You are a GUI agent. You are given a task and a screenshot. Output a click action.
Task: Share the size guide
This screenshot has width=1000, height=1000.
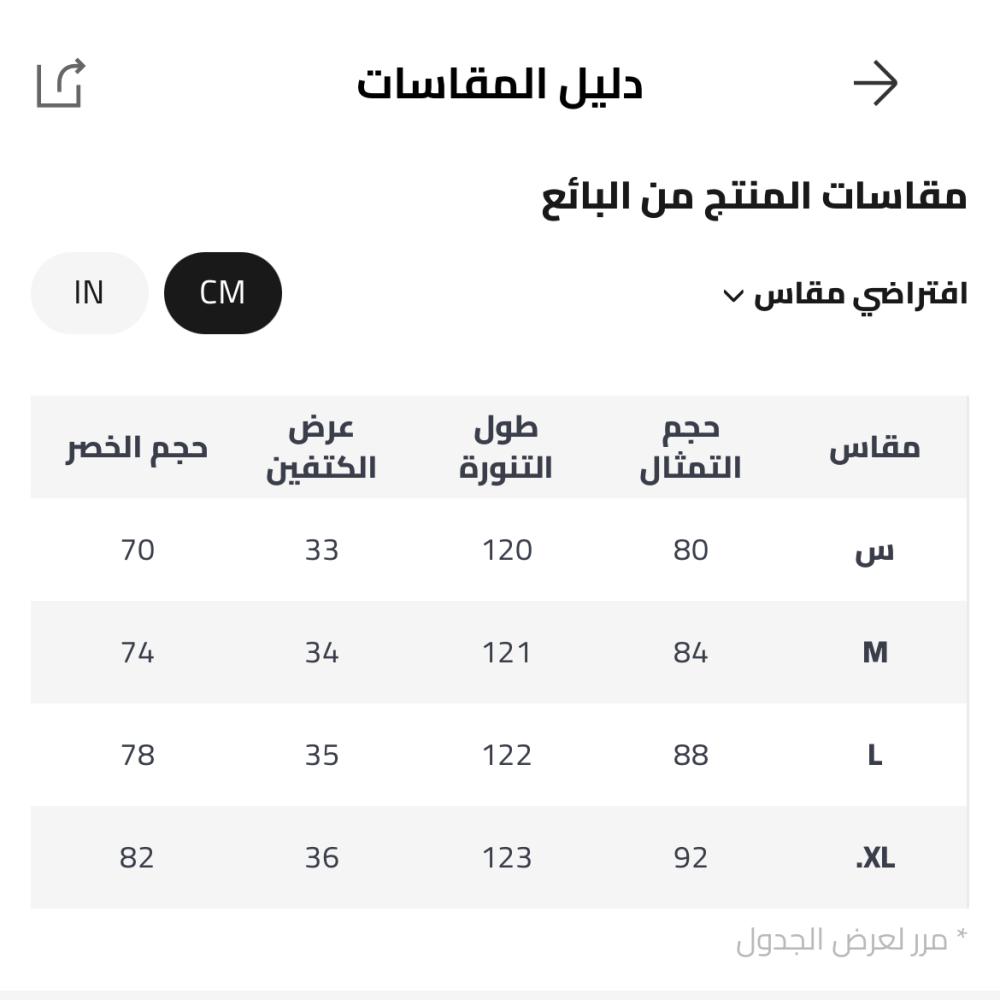(x=61, y=84)
